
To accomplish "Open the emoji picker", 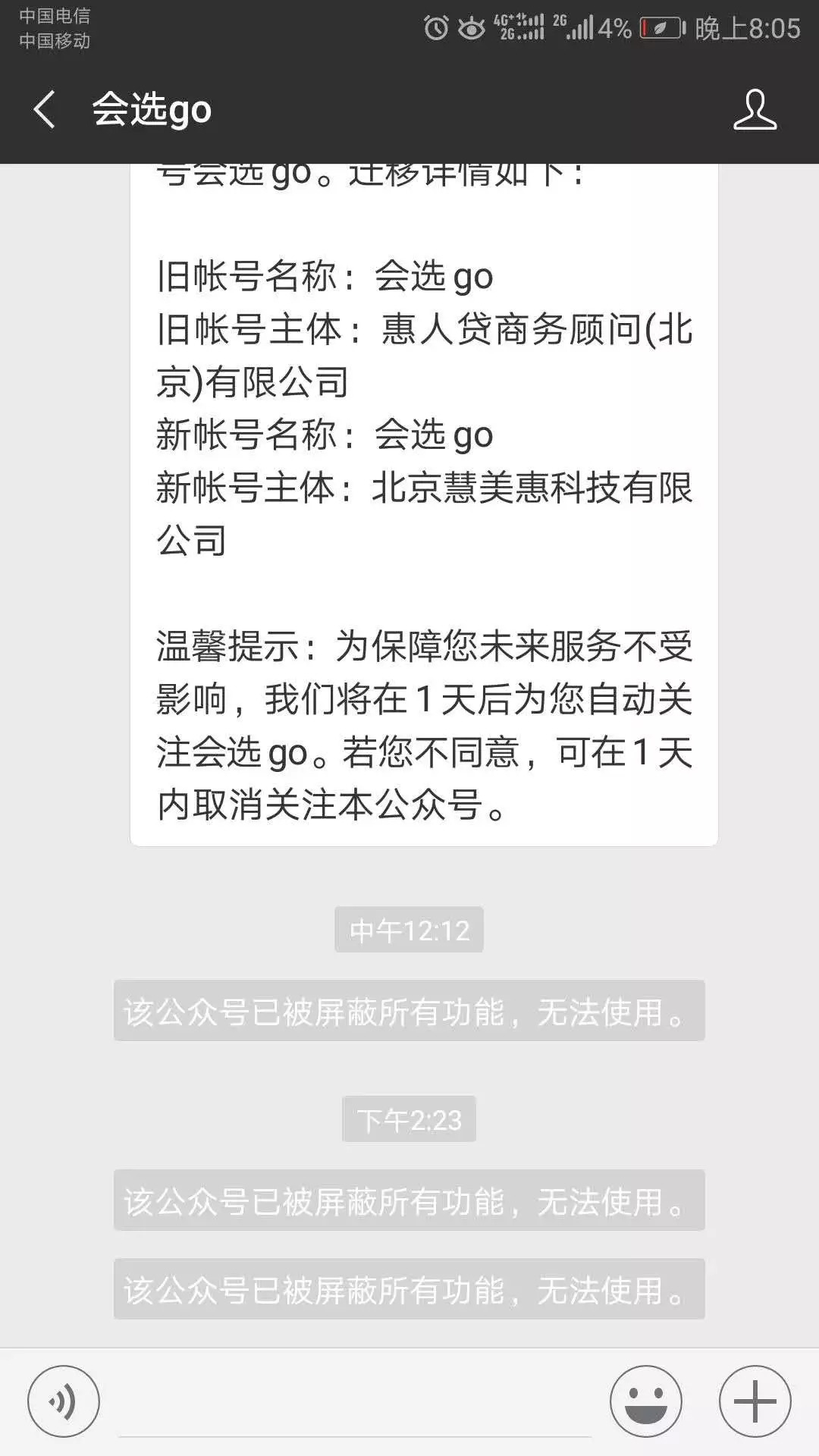I will pos(646,1401).
